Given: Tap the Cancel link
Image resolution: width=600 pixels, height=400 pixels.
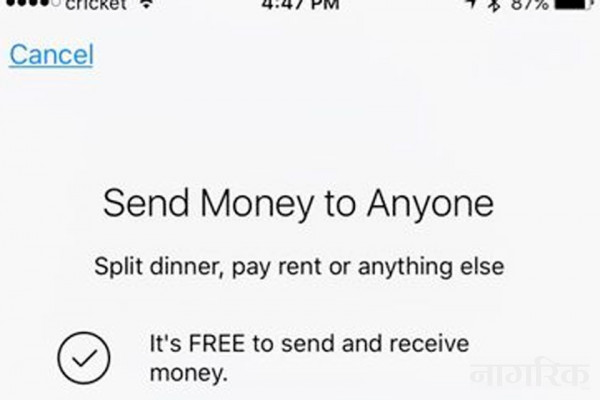Looking at the screenshot, I should tap(51, 55).
